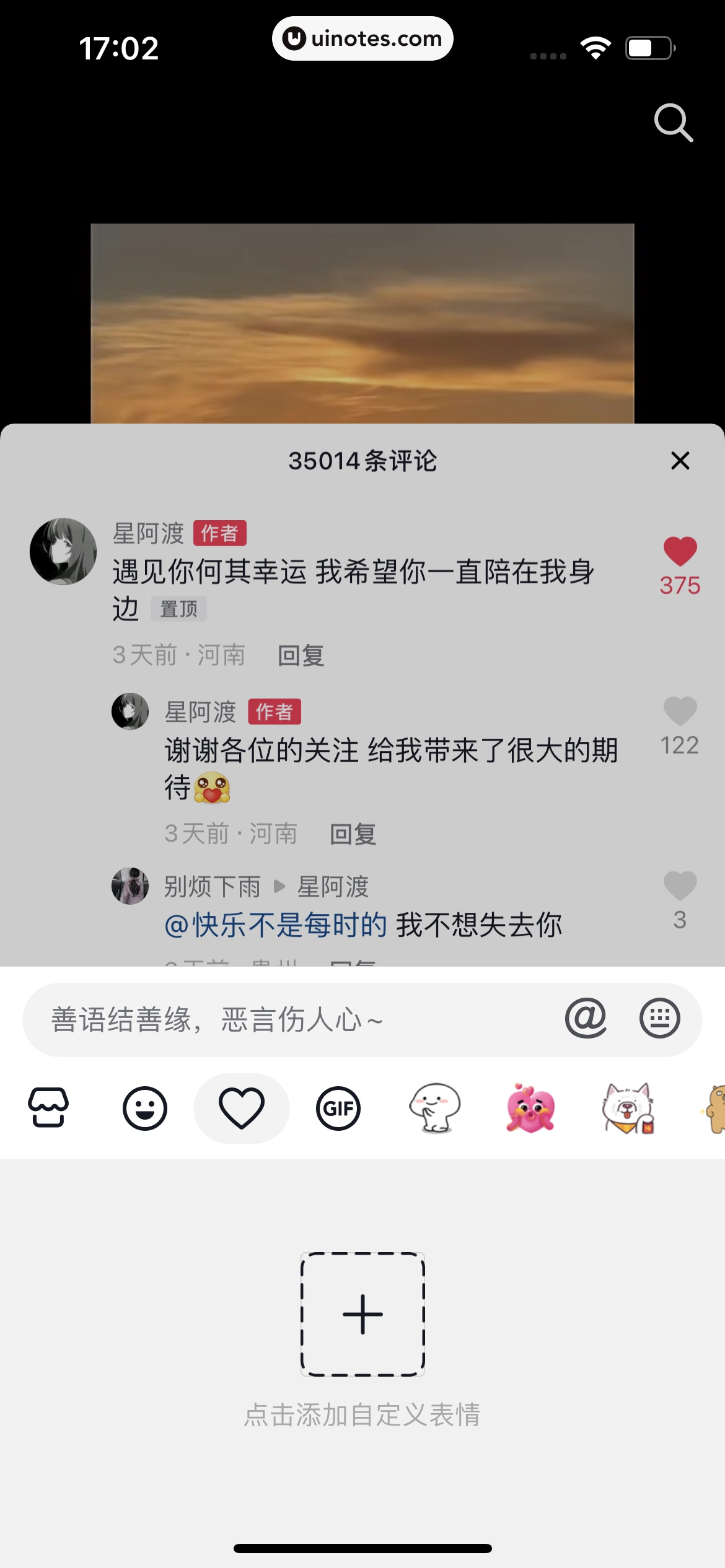This screenshot has height=1568, width=725.
Task: Open the GIF picker icon
Action: (x=338, y=1108)
